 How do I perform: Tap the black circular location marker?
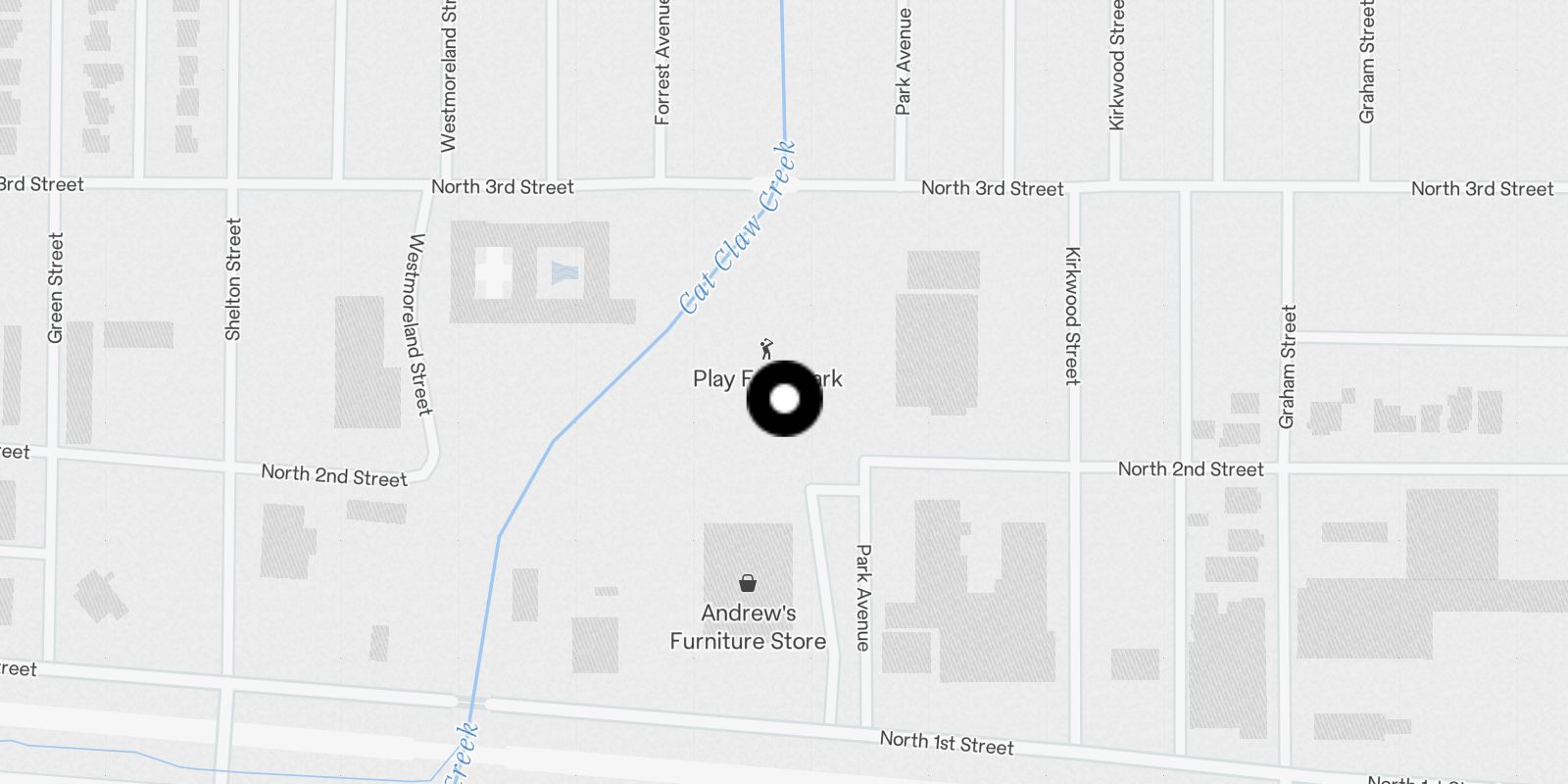784,399
